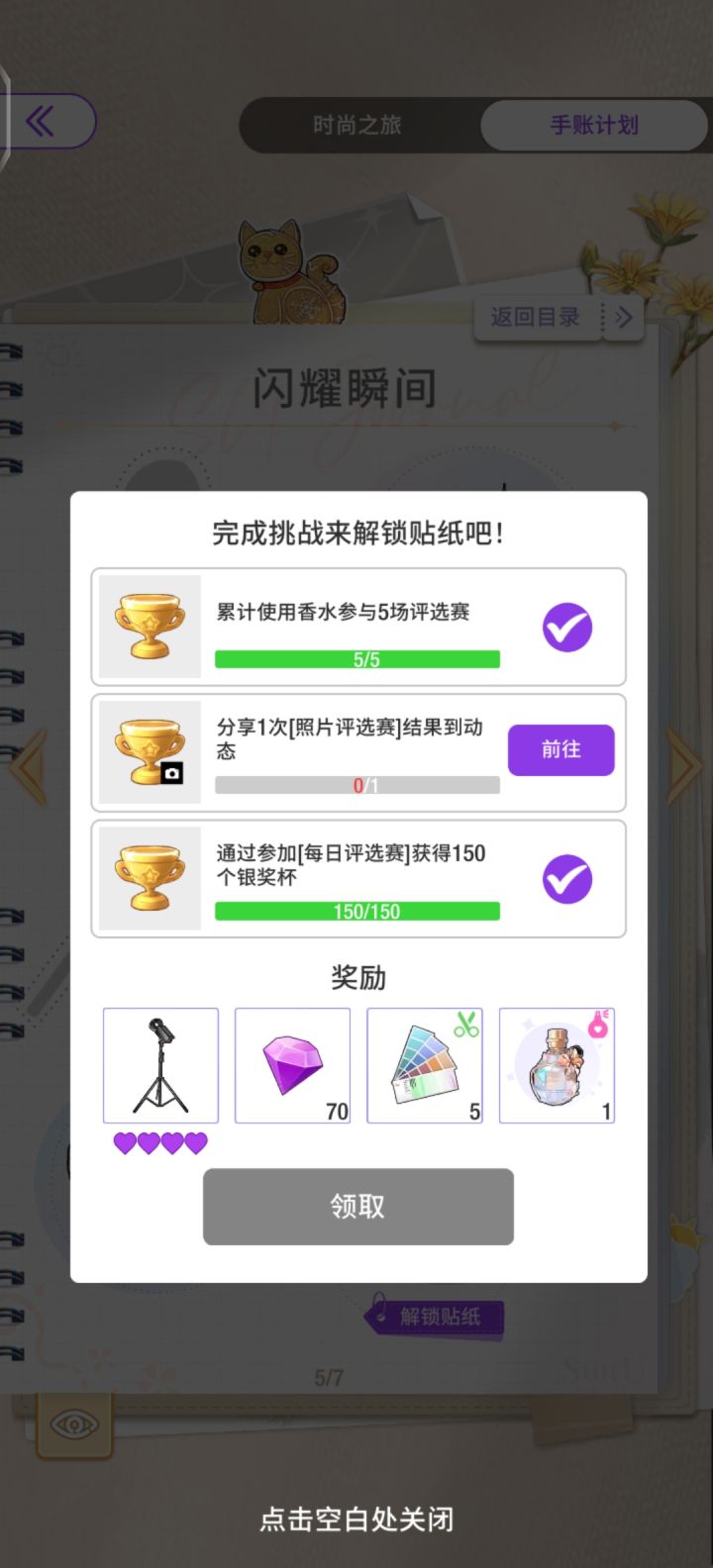Click the 0/1 progress bar
Screen dimensions: 713x1568
(x=357, y=785)
